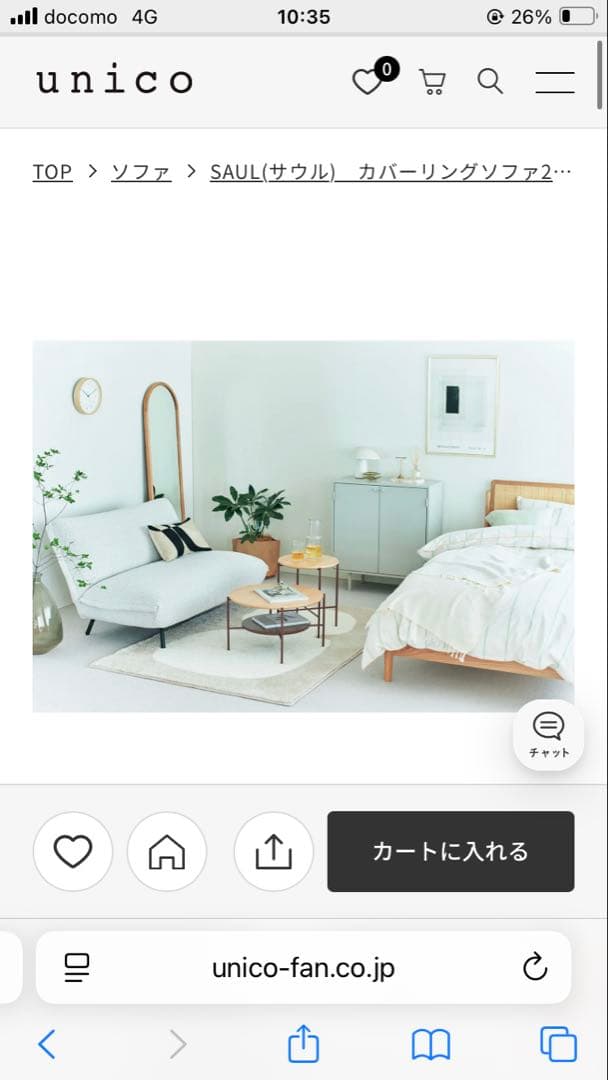Follow the ソファ breadcrumb link
This screenshot has width=608, height=1080.
(140, 172)
